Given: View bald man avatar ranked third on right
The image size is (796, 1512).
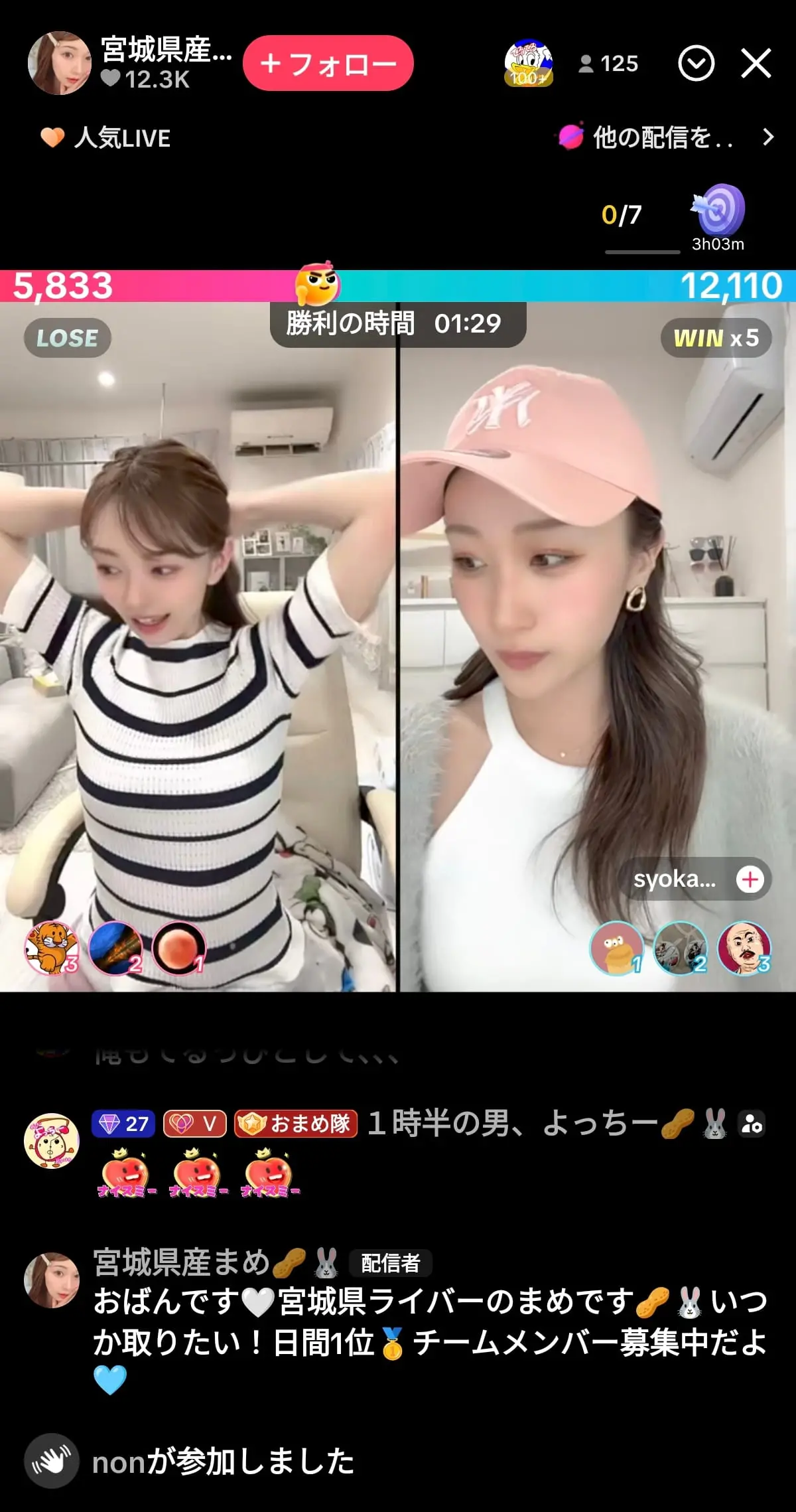Looking at the screenshot, I should 744,948.
